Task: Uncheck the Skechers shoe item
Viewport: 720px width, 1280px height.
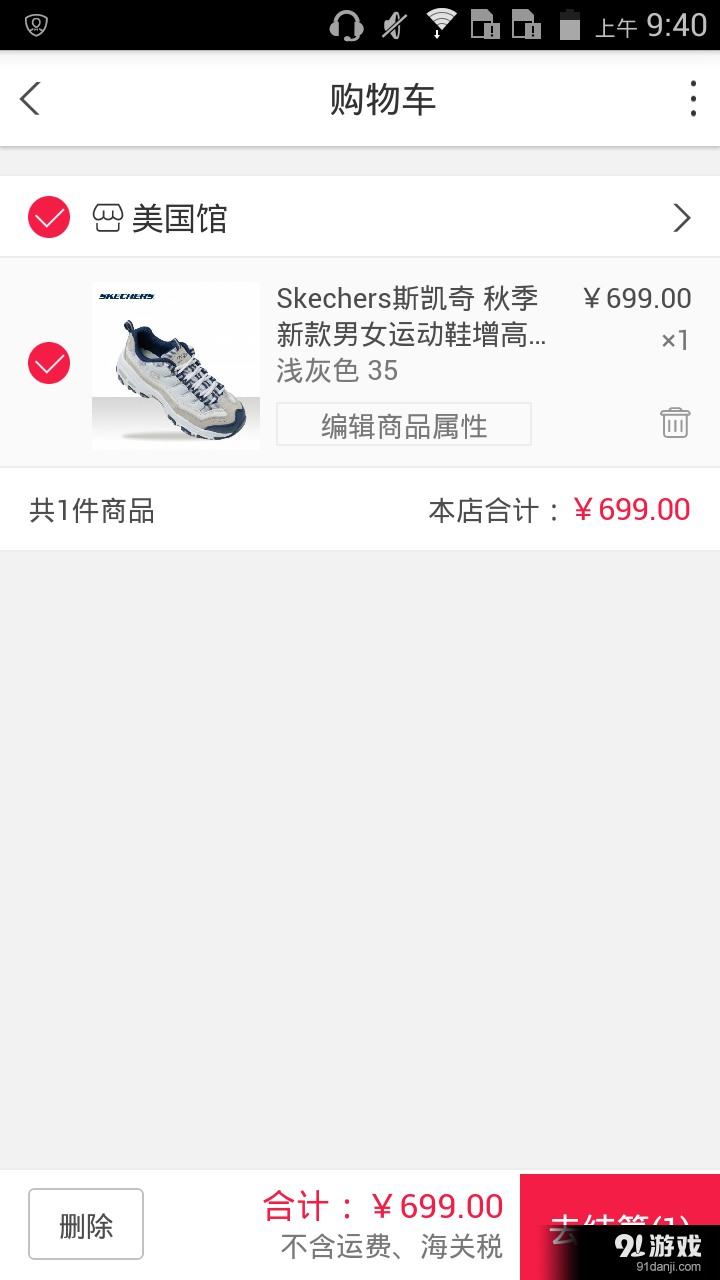Action: 48,363
